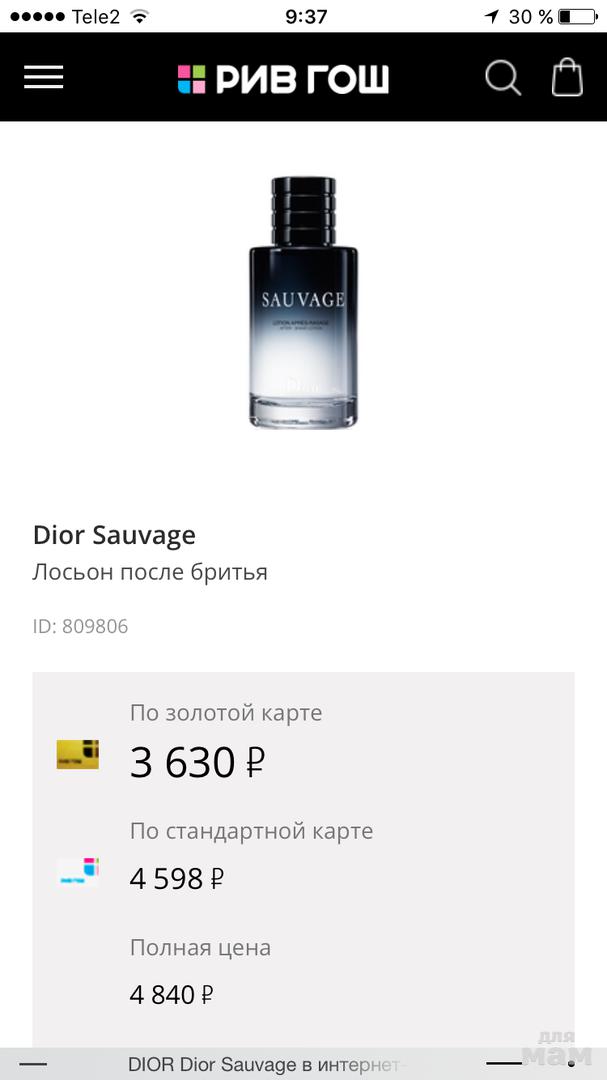View the shopping bag
The width and height of the screenshot is (607, 1080).
567,78
